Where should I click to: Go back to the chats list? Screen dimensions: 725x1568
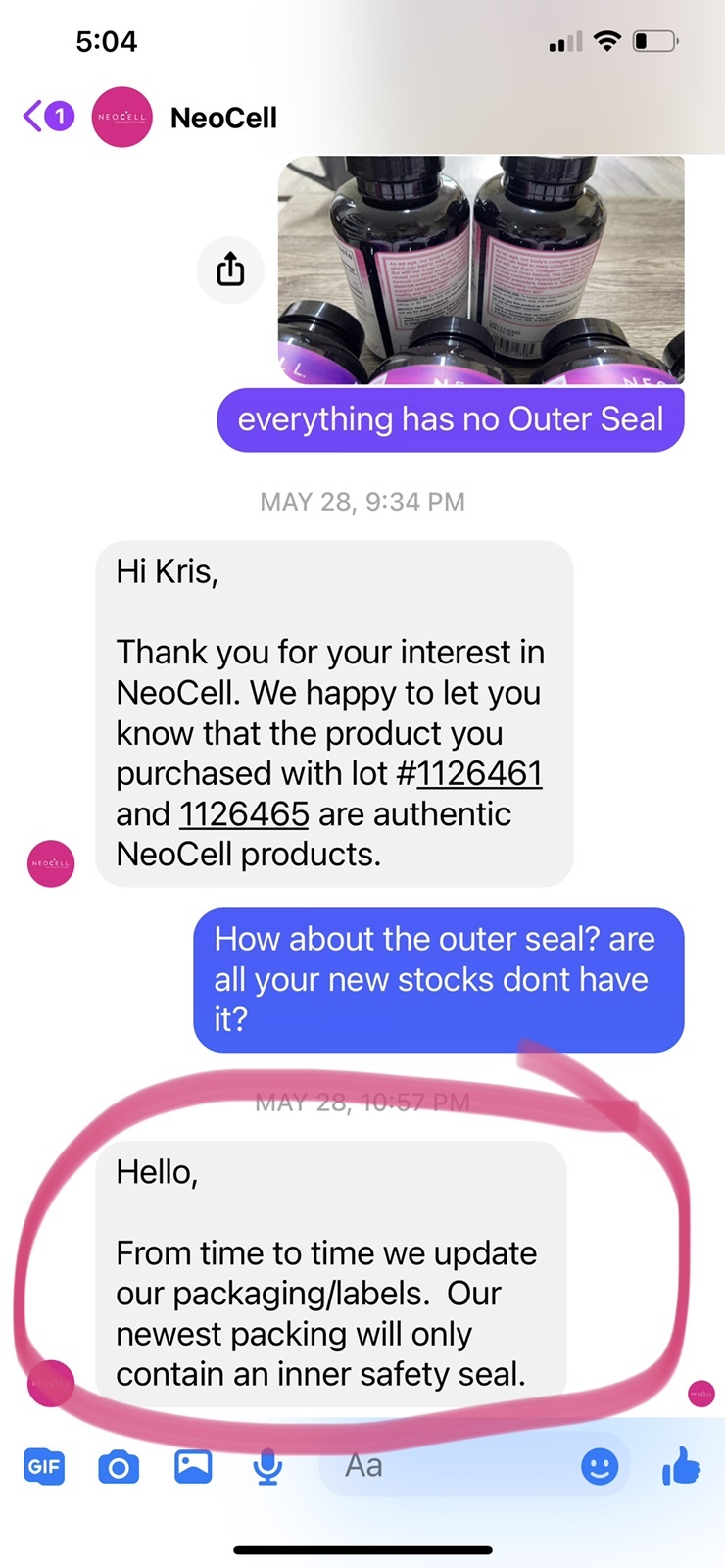(46, 117)
